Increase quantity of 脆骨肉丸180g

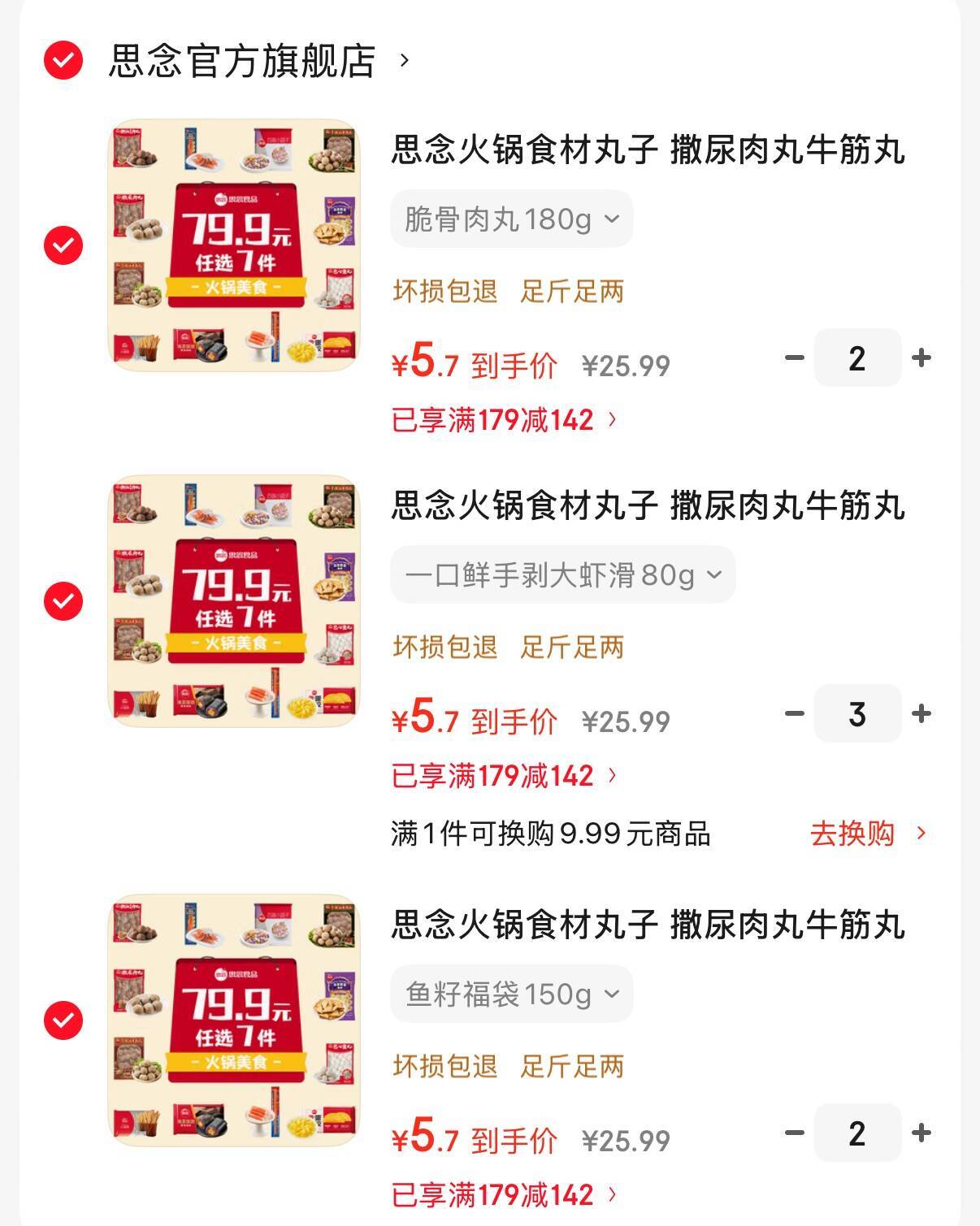pyautogui.click(x=921, y=358)
